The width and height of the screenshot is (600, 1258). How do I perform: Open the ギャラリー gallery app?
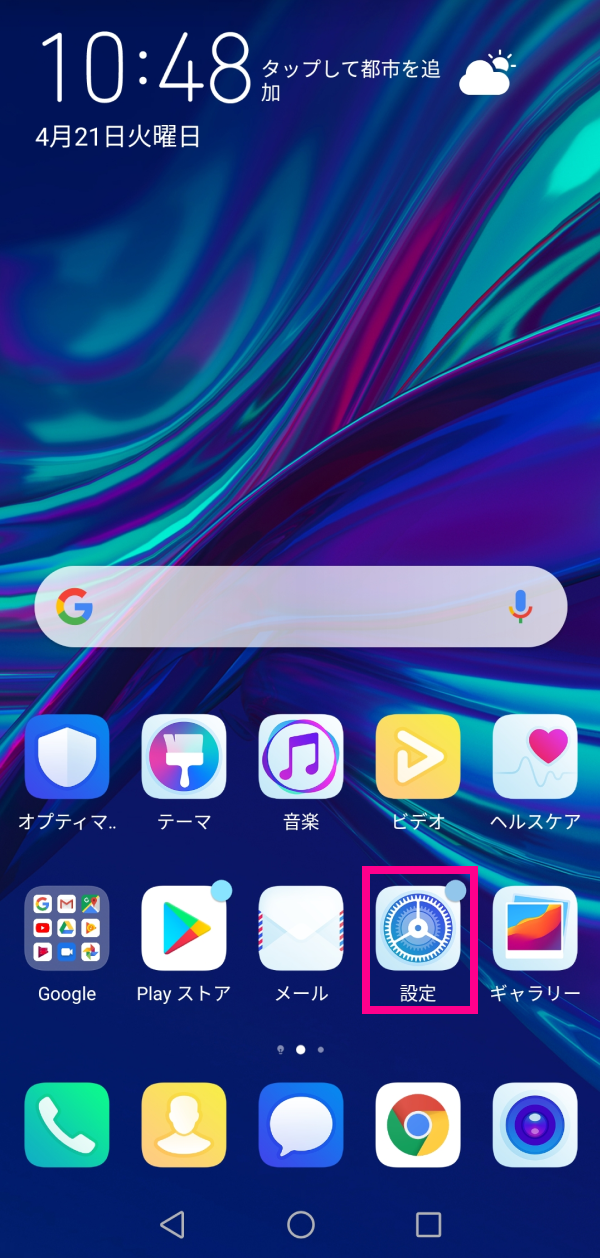[535, 928]
